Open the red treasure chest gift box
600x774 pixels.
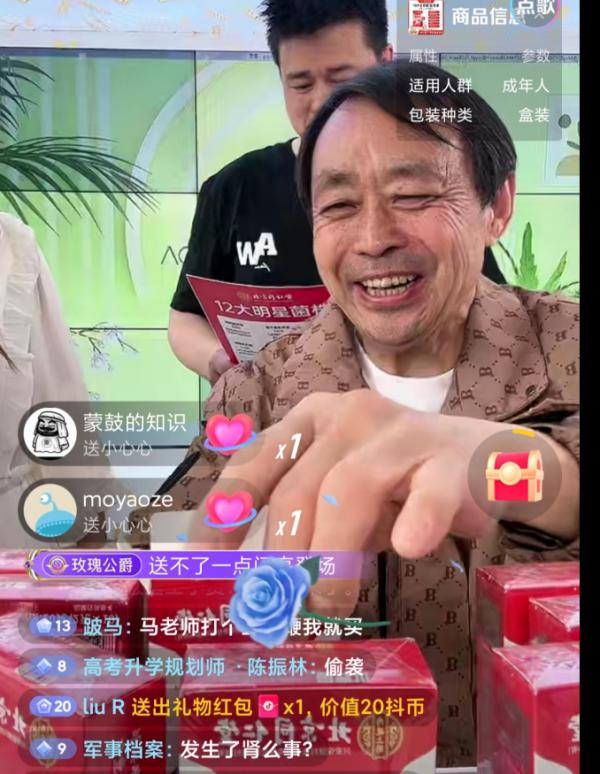pos(514,476)
